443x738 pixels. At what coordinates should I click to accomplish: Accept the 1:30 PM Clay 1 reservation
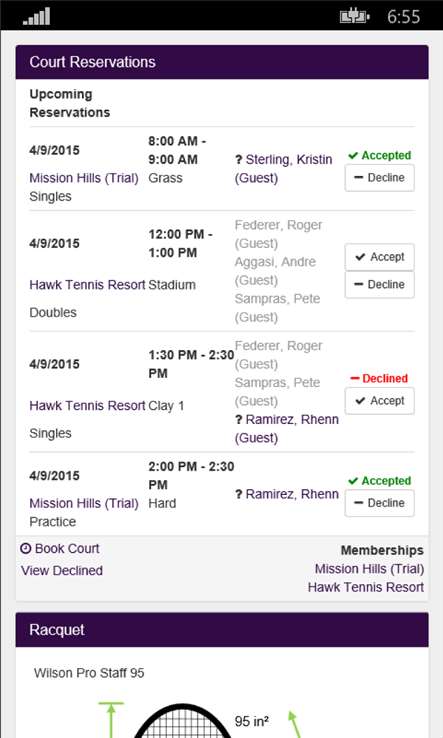click(x=379, y=401)
